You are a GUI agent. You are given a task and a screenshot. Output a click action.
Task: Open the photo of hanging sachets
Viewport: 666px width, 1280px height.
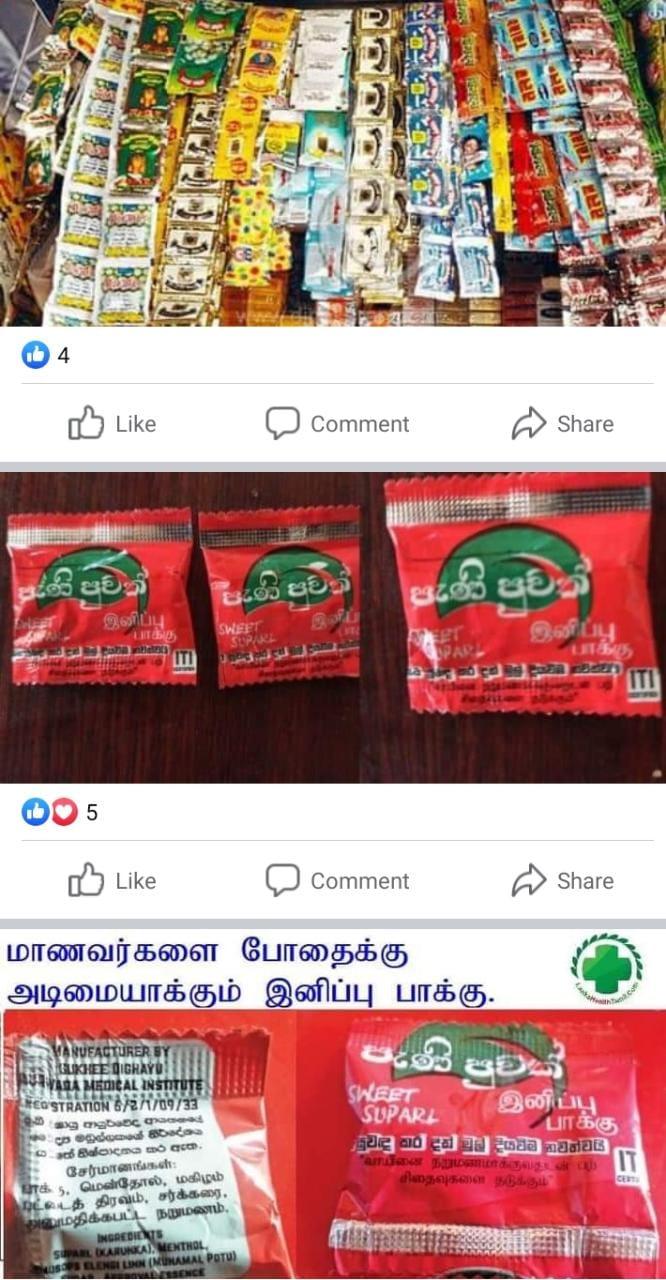(x=333, y=162)
